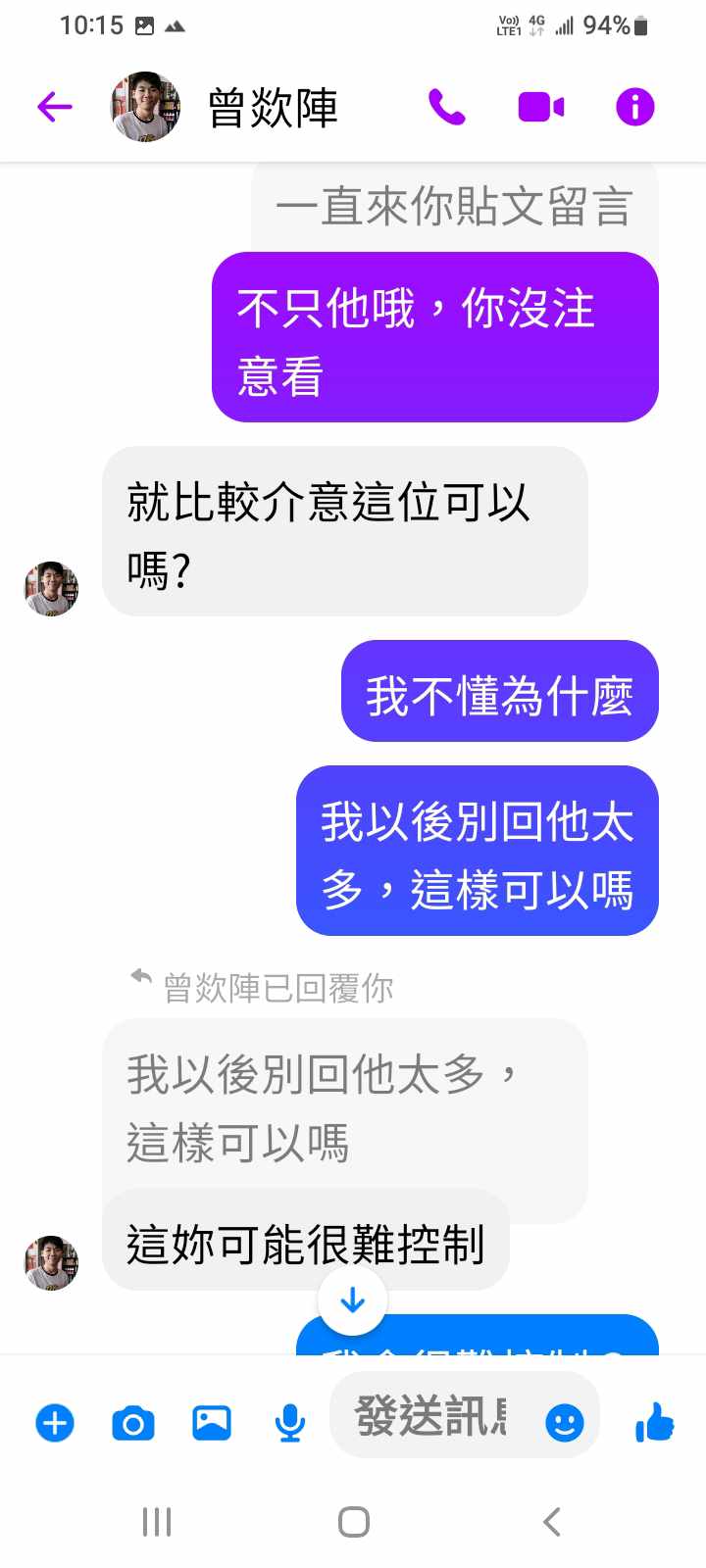Open the photo gallery picker
The image size is (706, 1568).
[x=212, y=1422]
